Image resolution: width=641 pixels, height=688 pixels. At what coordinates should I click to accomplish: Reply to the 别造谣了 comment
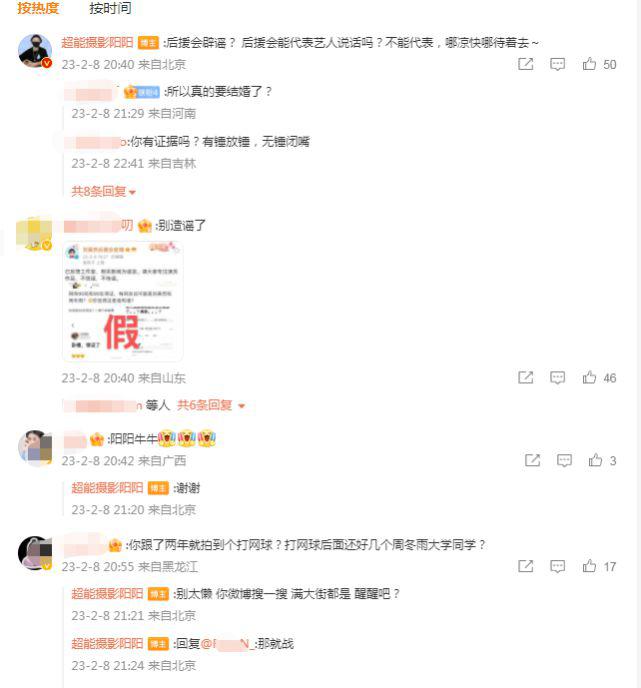pos(558,378)
